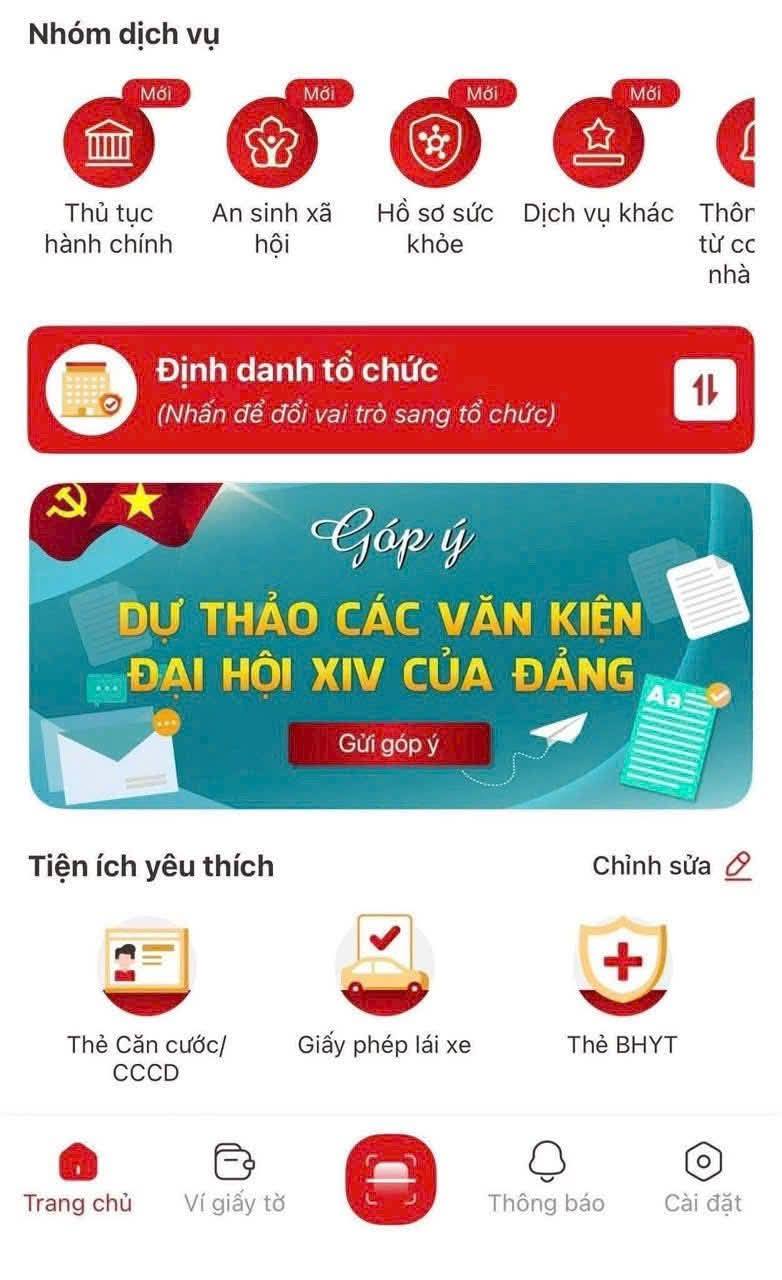782x1280 pixels.
Task: Open the Thẻ BHYT health insurance icon
Action: (620, 960)
